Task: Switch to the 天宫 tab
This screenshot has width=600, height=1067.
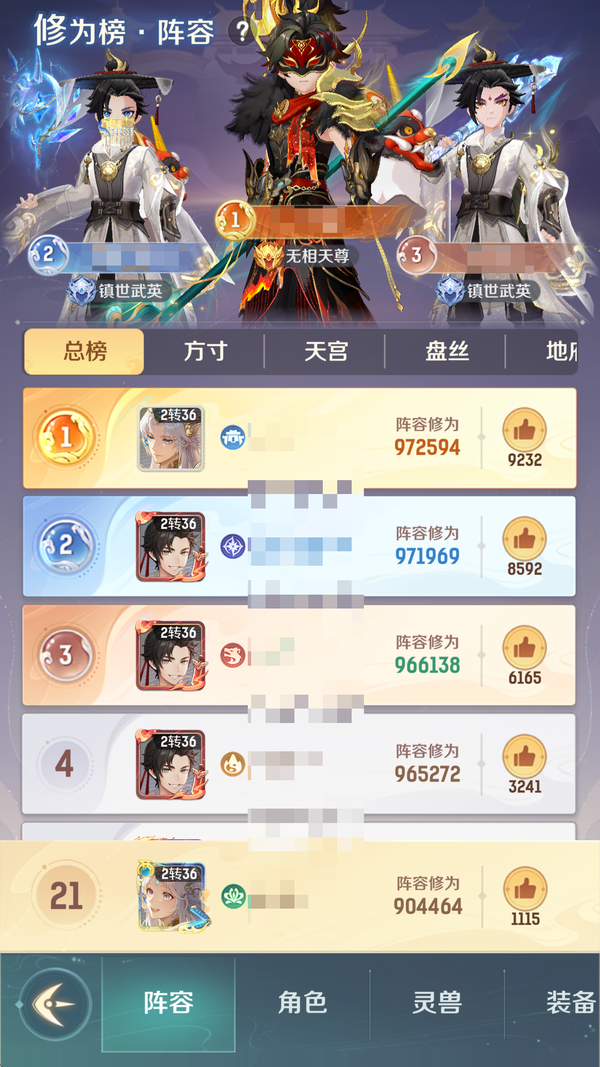Action: pyautogui.click(x=325, y=352)
